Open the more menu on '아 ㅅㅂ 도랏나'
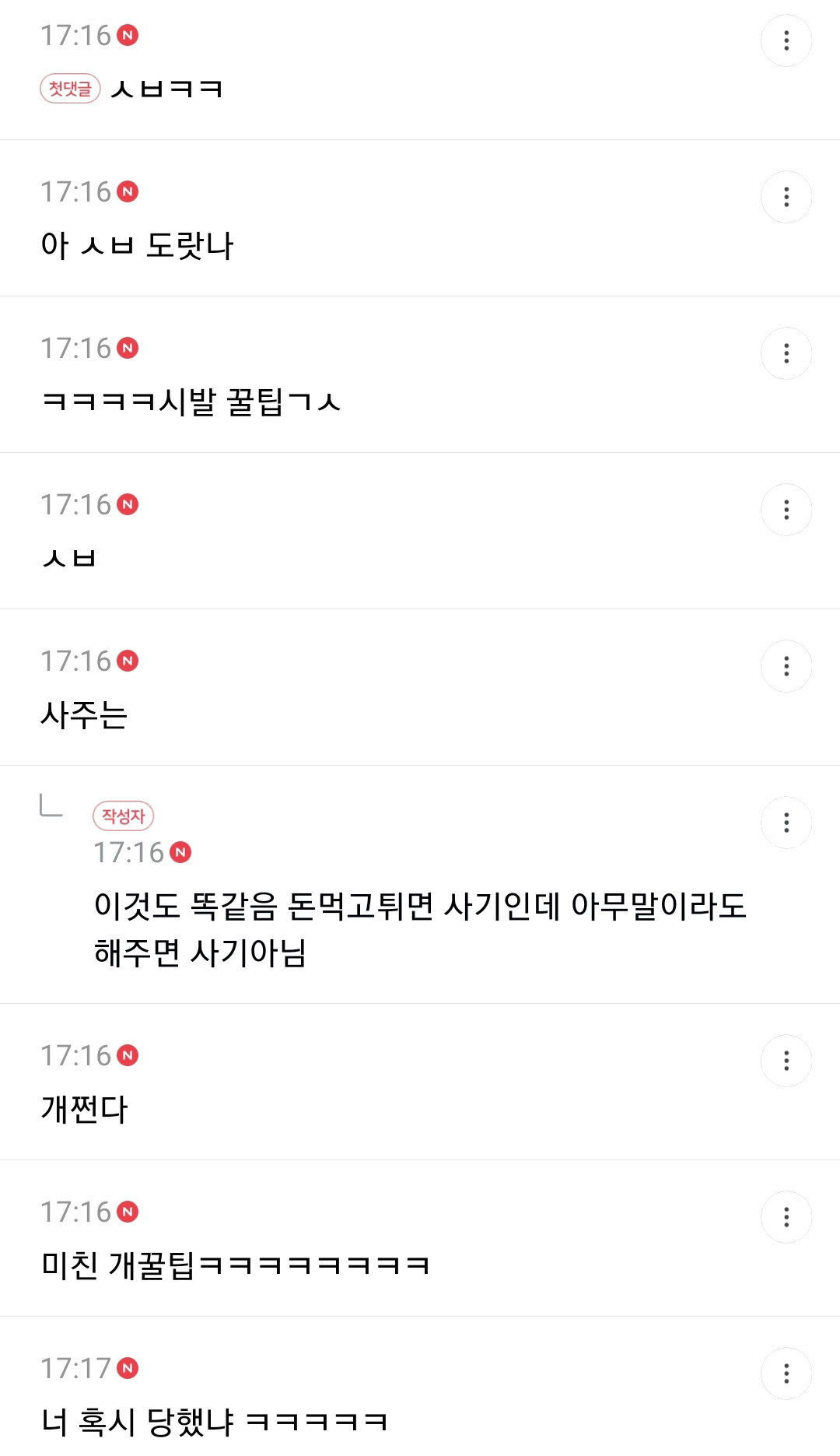Image resolution: width=840 pixels, height=1456 pixels. (x=786, y=197)
